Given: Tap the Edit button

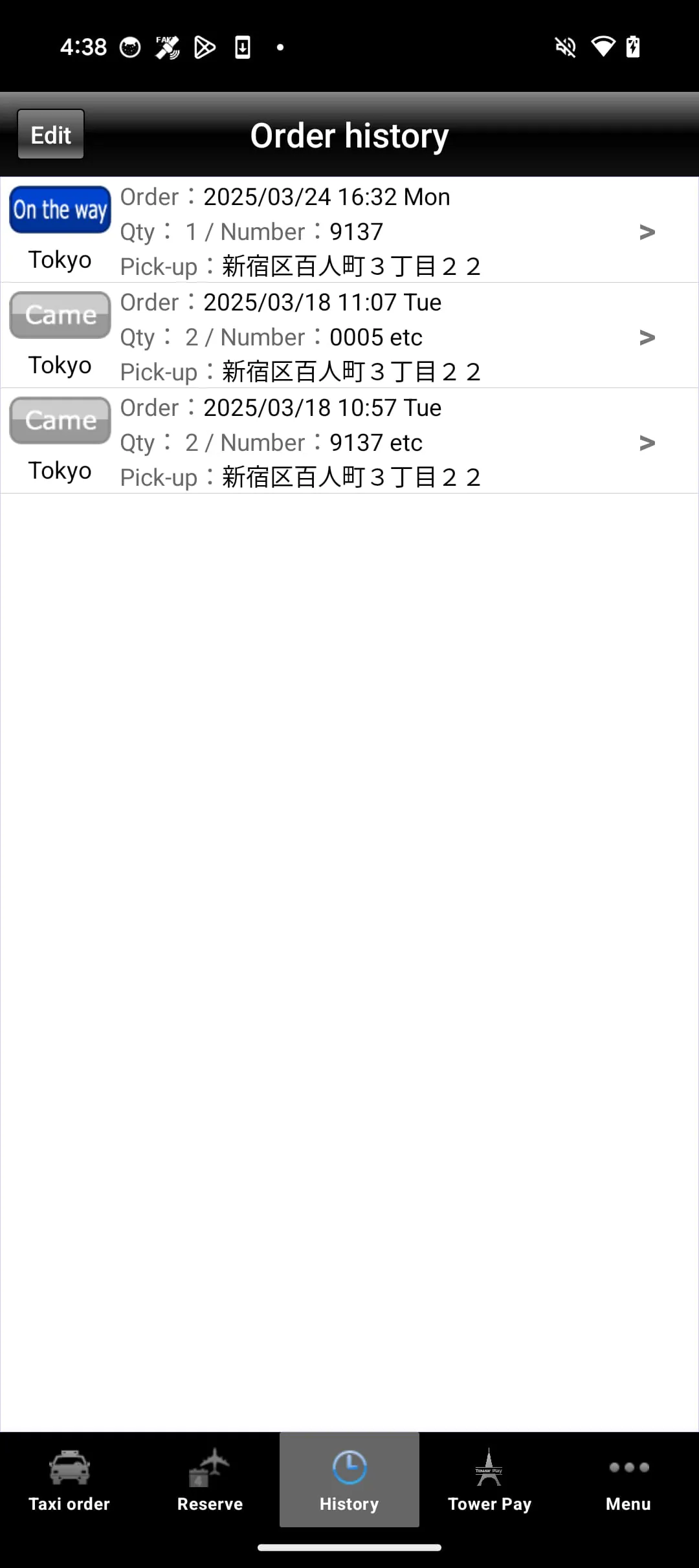Looking at the screenshot, I should point(50,134).
